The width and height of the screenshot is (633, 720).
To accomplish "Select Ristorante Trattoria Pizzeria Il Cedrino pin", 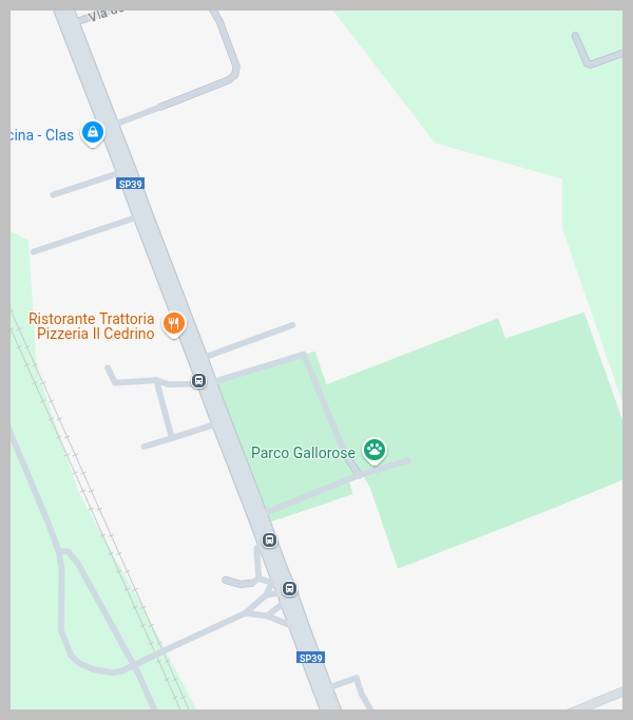I will coord(174,323).
